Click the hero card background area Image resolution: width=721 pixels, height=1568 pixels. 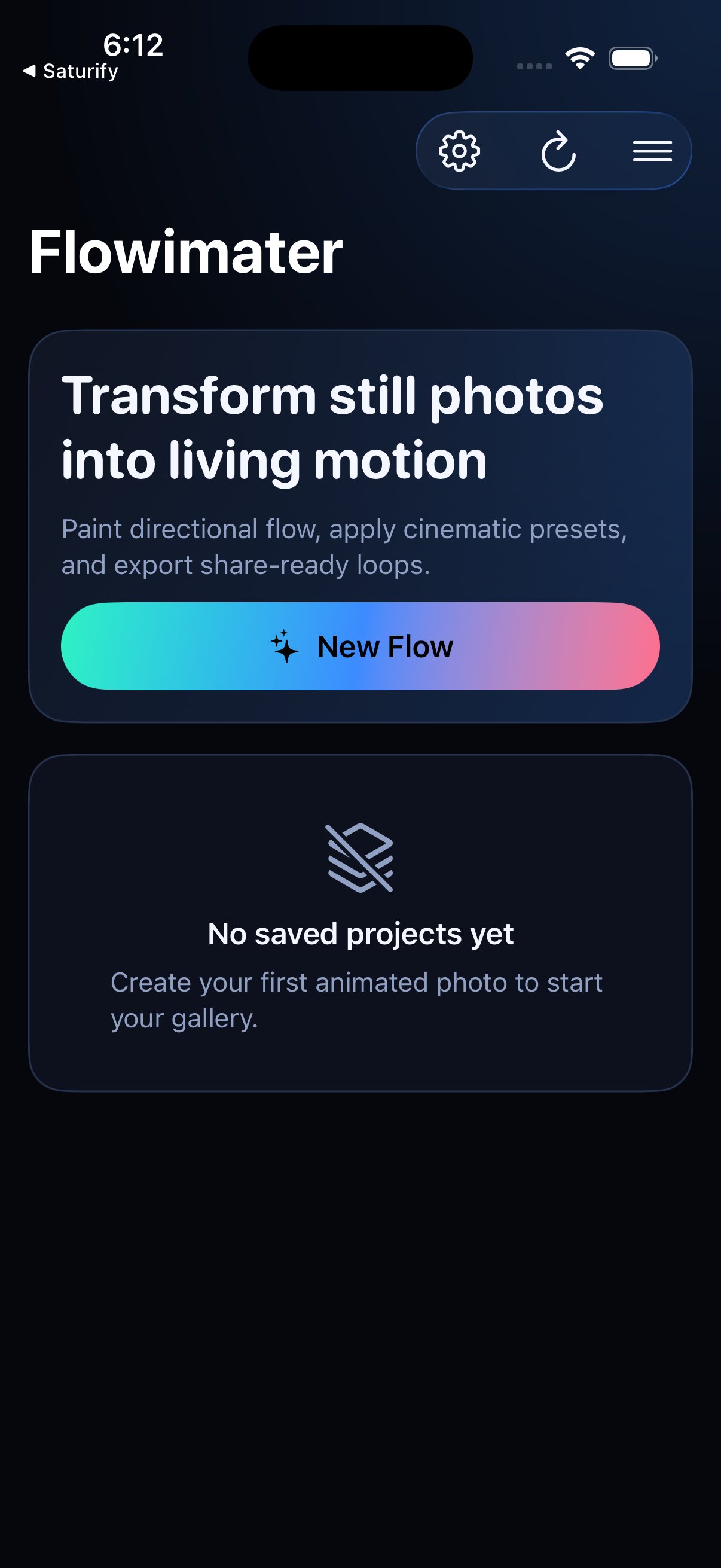(x=360, y=359)
